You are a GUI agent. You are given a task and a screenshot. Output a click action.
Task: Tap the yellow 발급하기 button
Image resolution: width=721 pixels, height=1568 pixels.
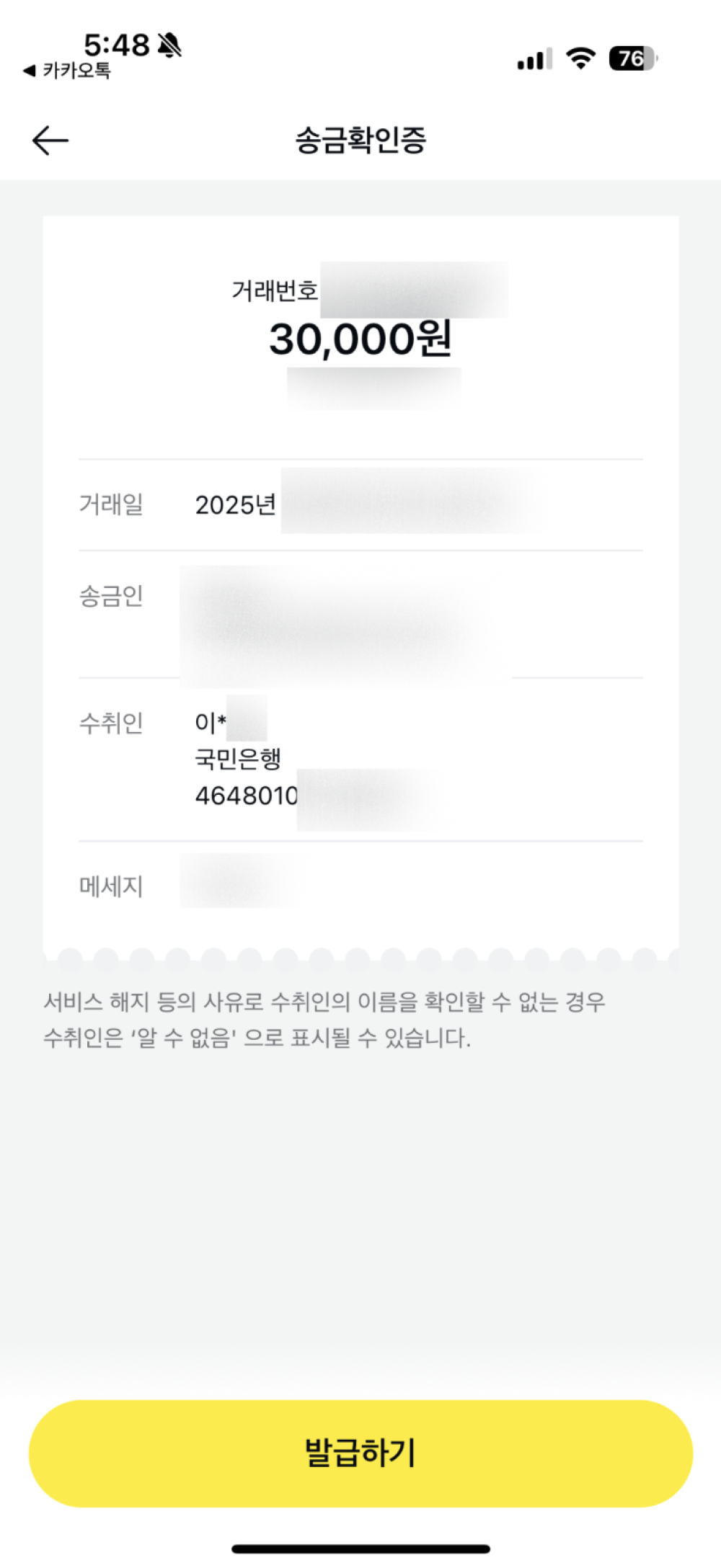360,1453
